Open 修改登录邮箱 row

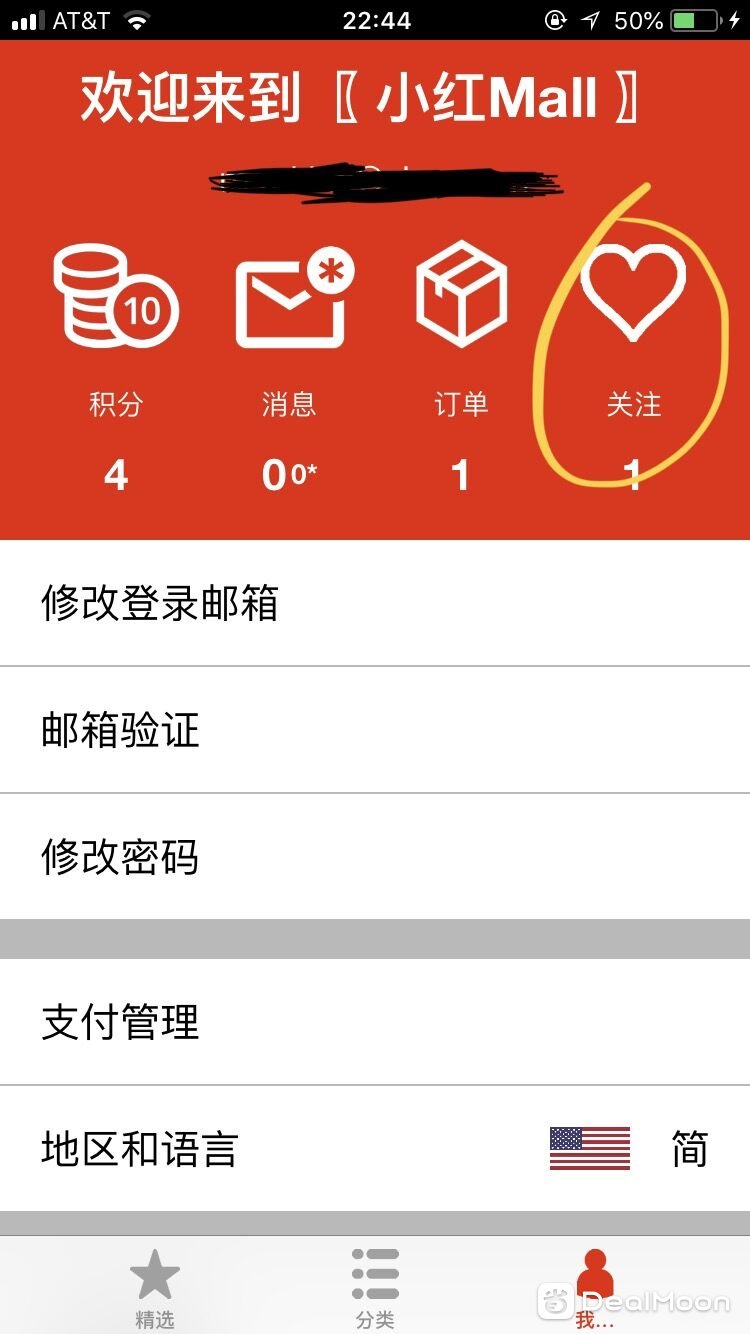[x=375, y=603]
